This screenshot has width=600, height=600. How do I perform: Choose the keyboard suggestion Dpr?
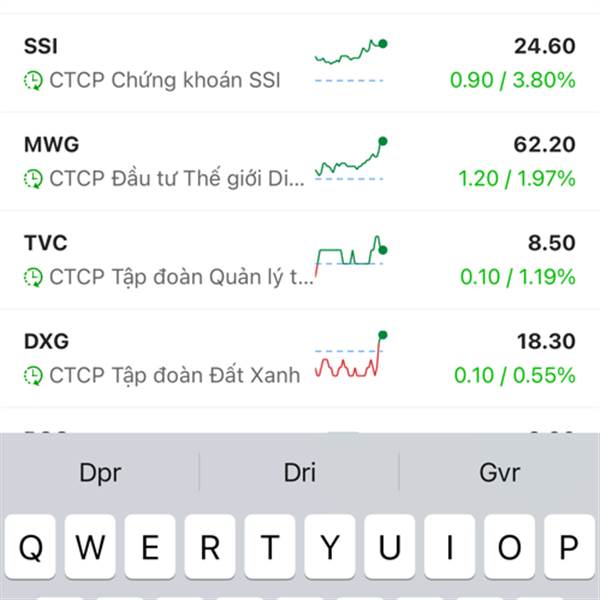(x=99, y=472)
